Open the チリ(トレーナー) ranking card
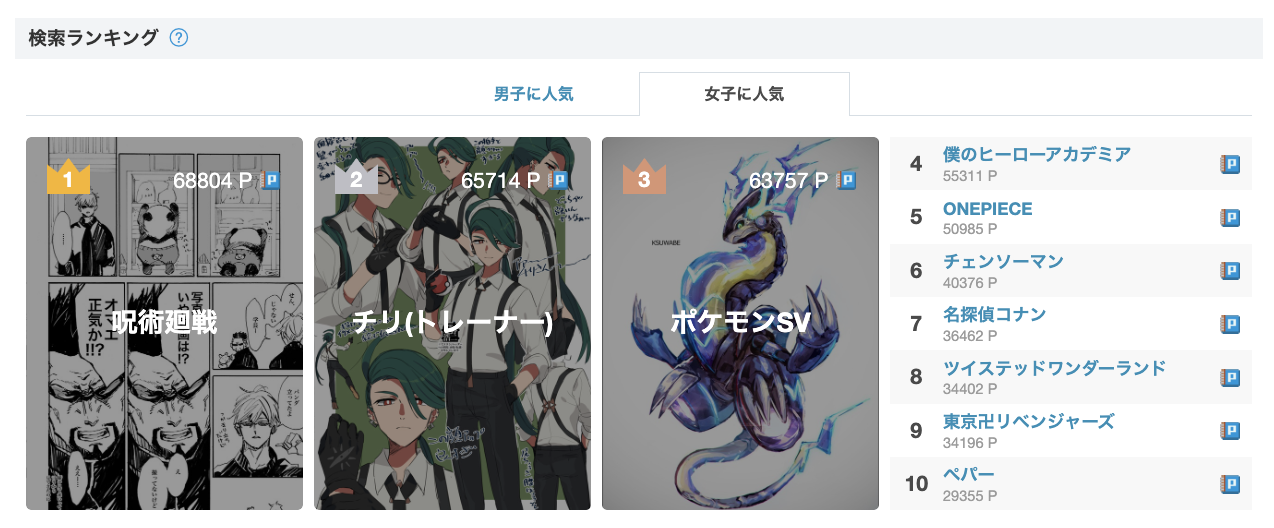The image size is (1274, 528). 452,323
